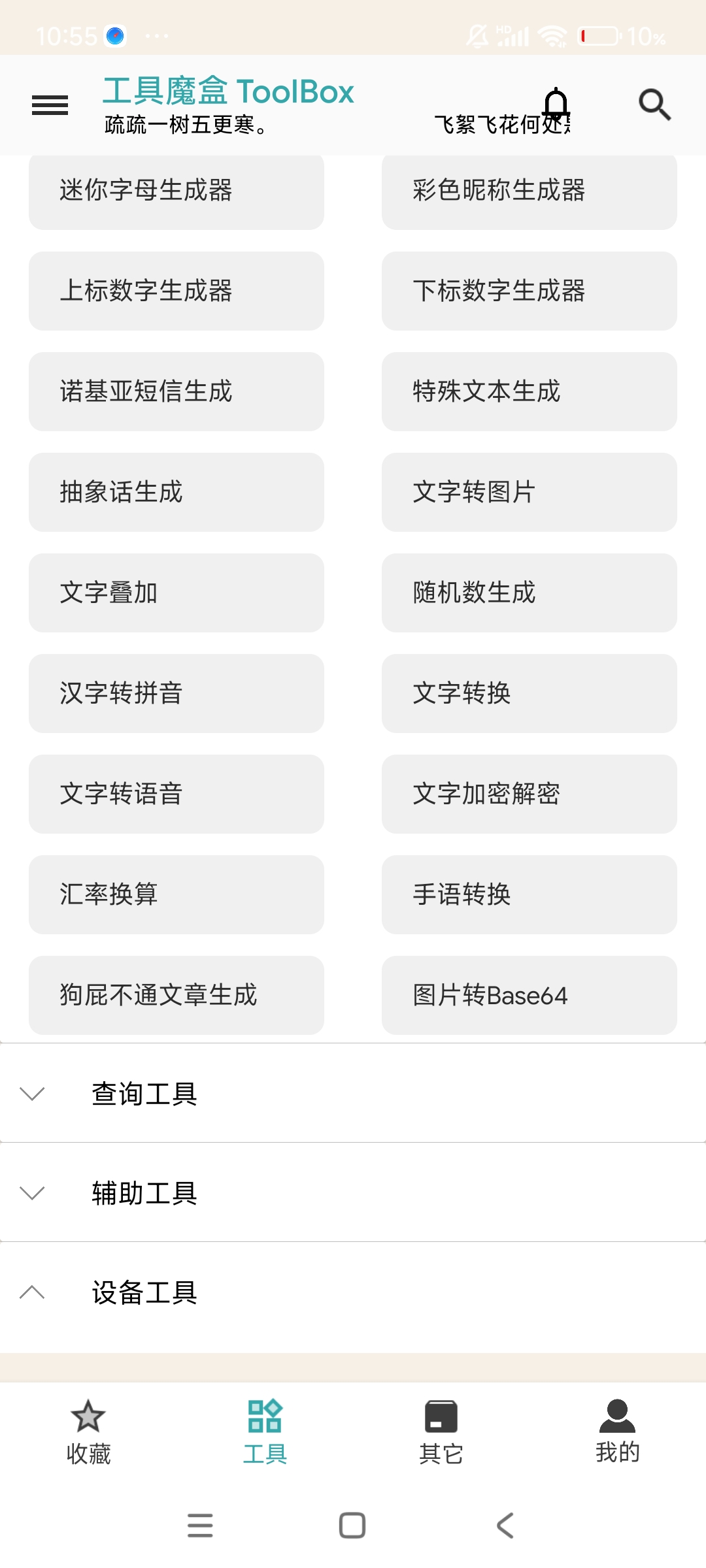Image resolution: width=706 pixels, height=1568 pixels.
Task: Expand the 查询工具 section
Action: coord(353,1094)
